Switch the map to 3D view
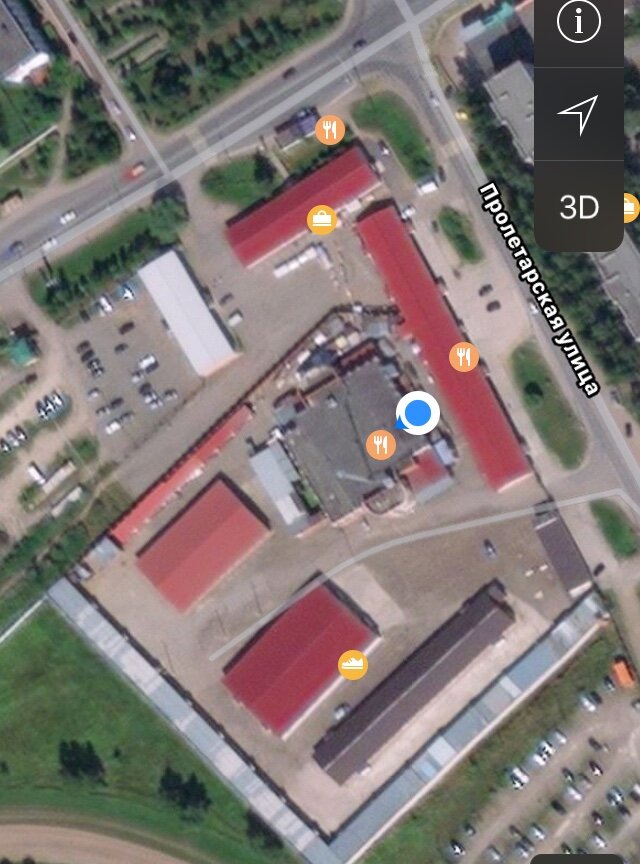 (579, 207)
